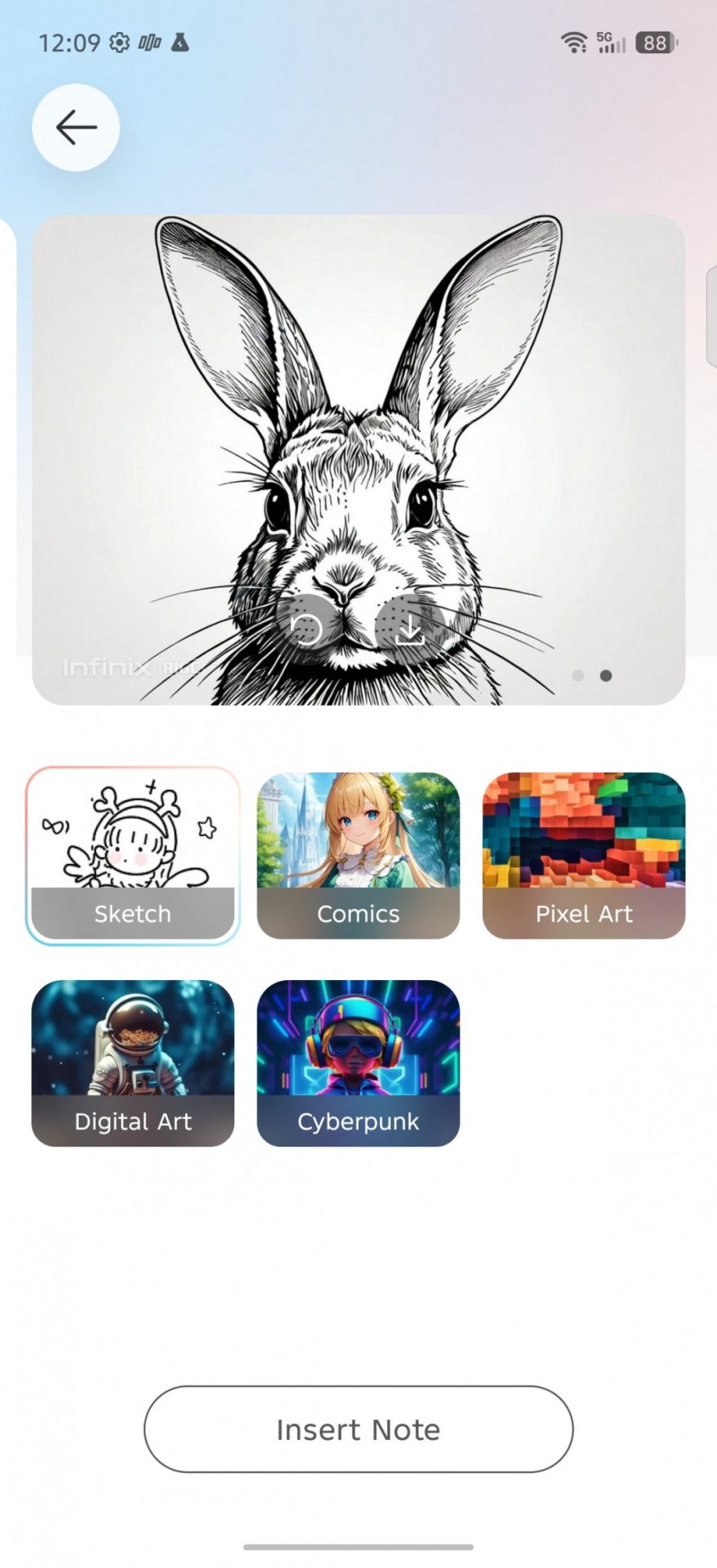Switch to the Cyberpunk style

click(358, 1063)
